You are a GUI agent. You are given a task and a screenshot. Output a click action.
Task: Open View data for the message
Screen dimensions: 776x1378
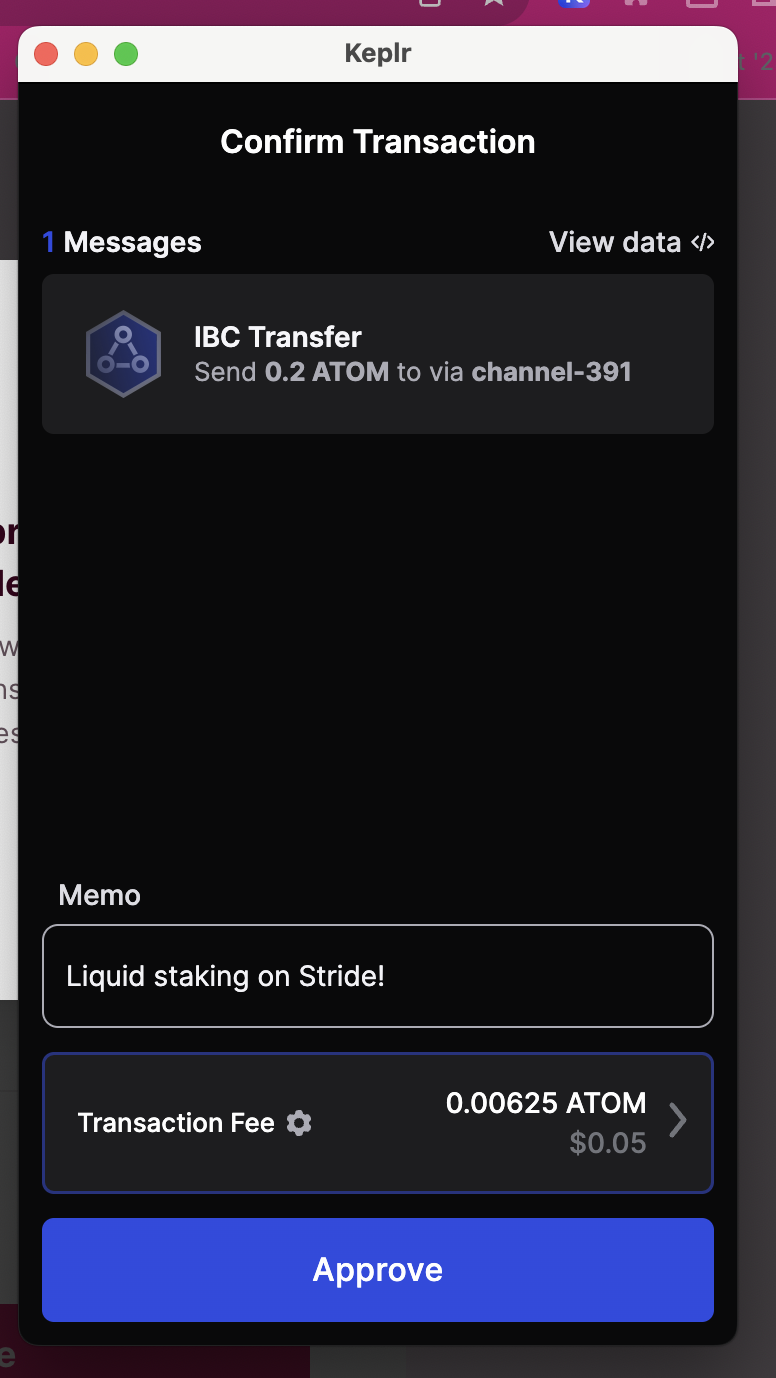pos(631,242)
